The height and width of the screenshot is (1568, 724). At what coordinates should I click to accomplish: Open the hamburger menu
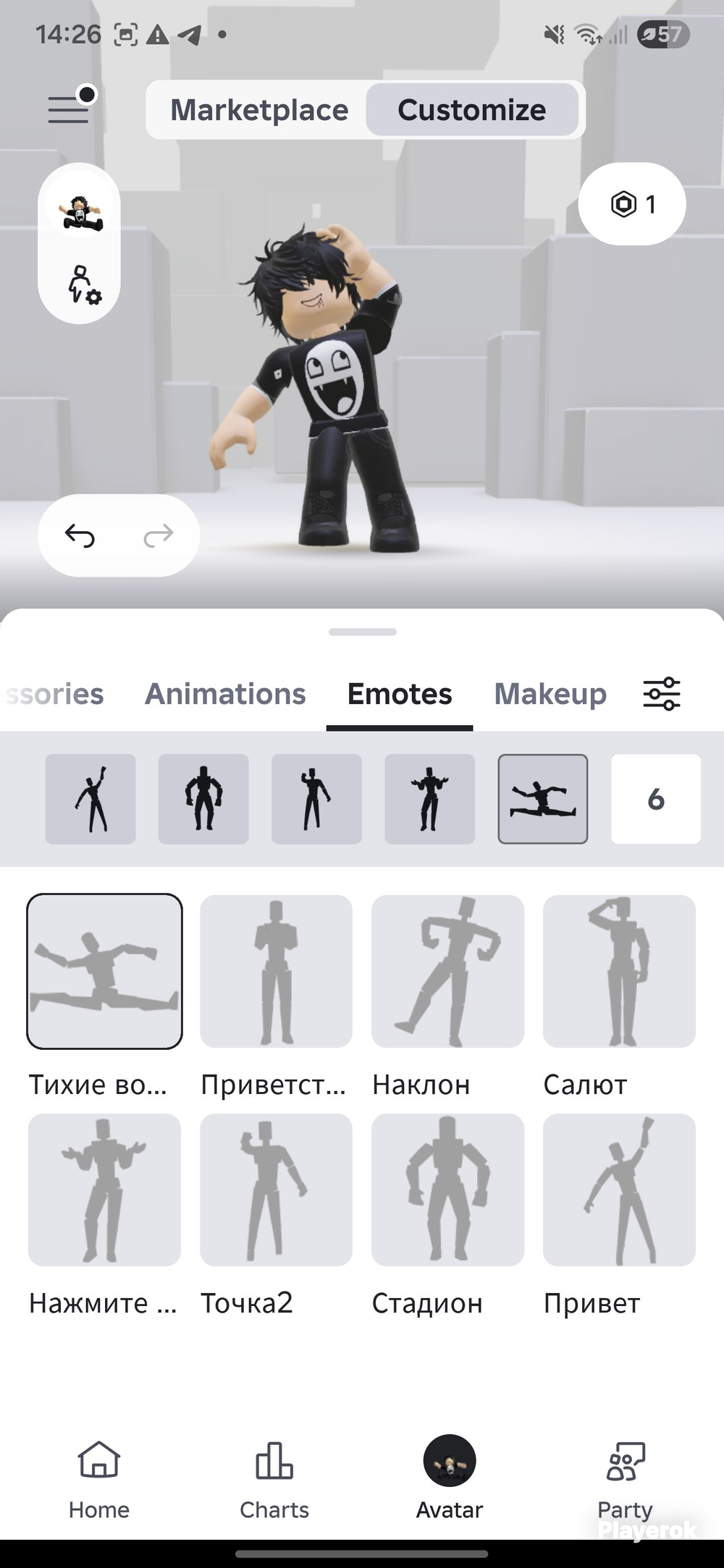point(69,109)
